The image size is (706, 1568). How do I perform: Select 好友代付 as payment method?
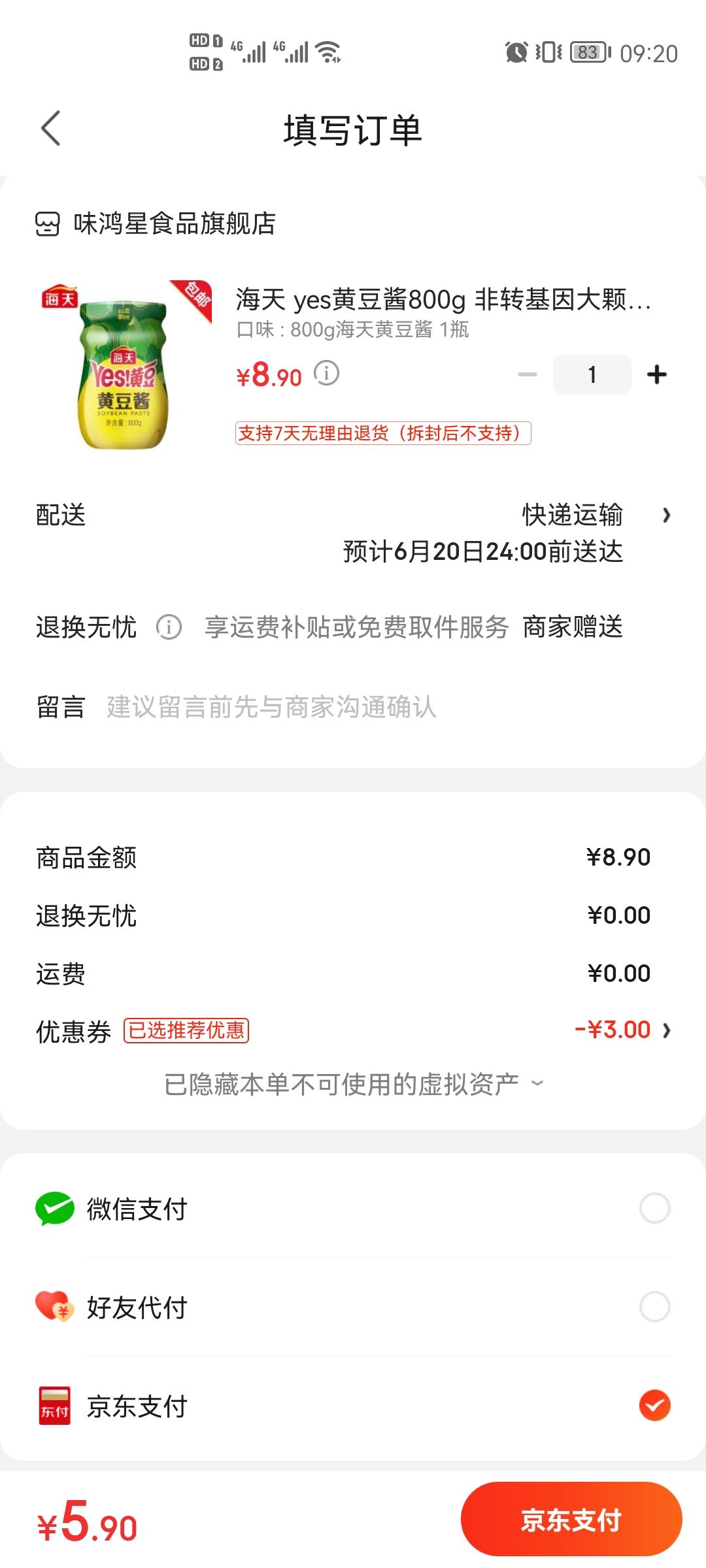(353, 1307)
